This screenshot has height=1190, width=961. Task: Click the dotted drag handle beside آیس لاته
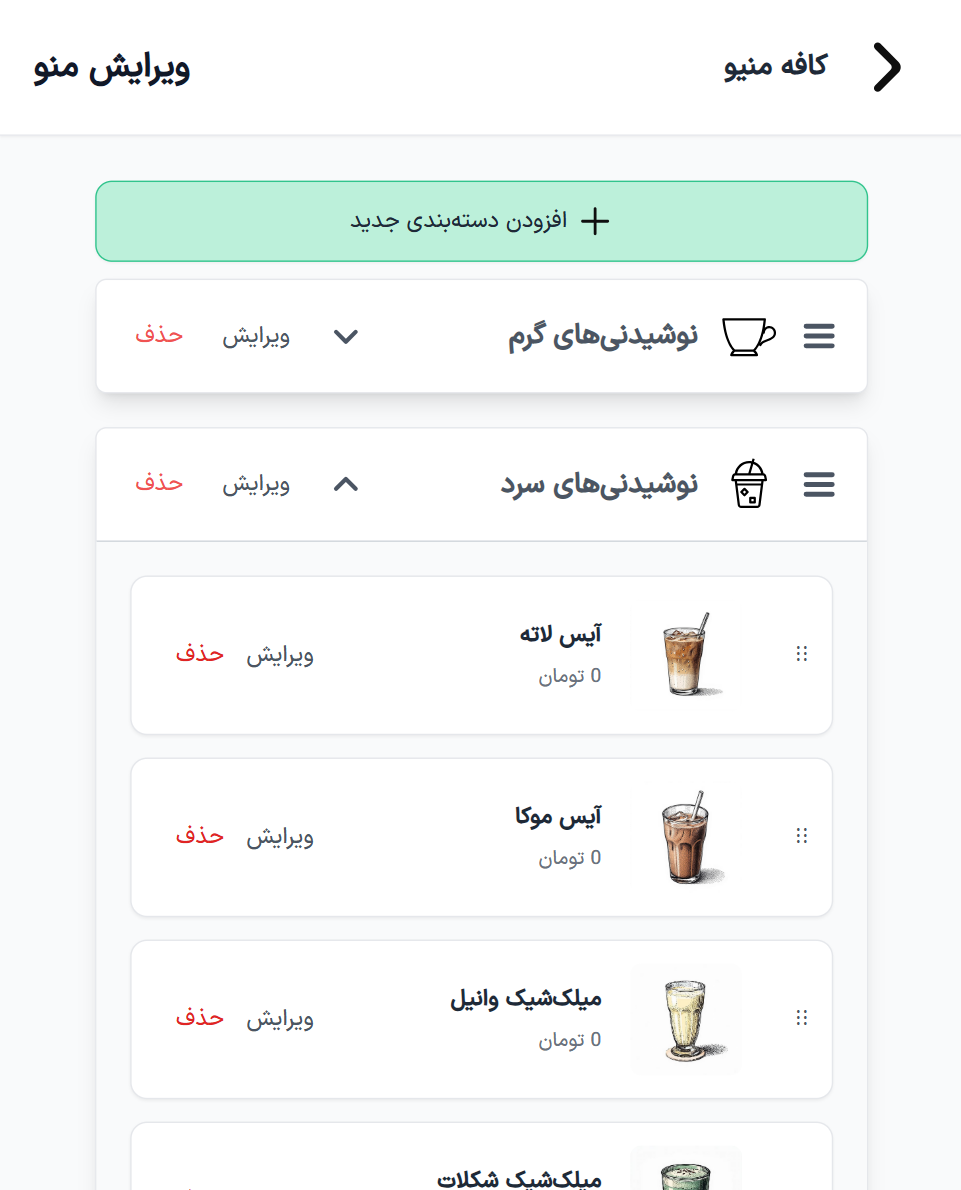801,655
